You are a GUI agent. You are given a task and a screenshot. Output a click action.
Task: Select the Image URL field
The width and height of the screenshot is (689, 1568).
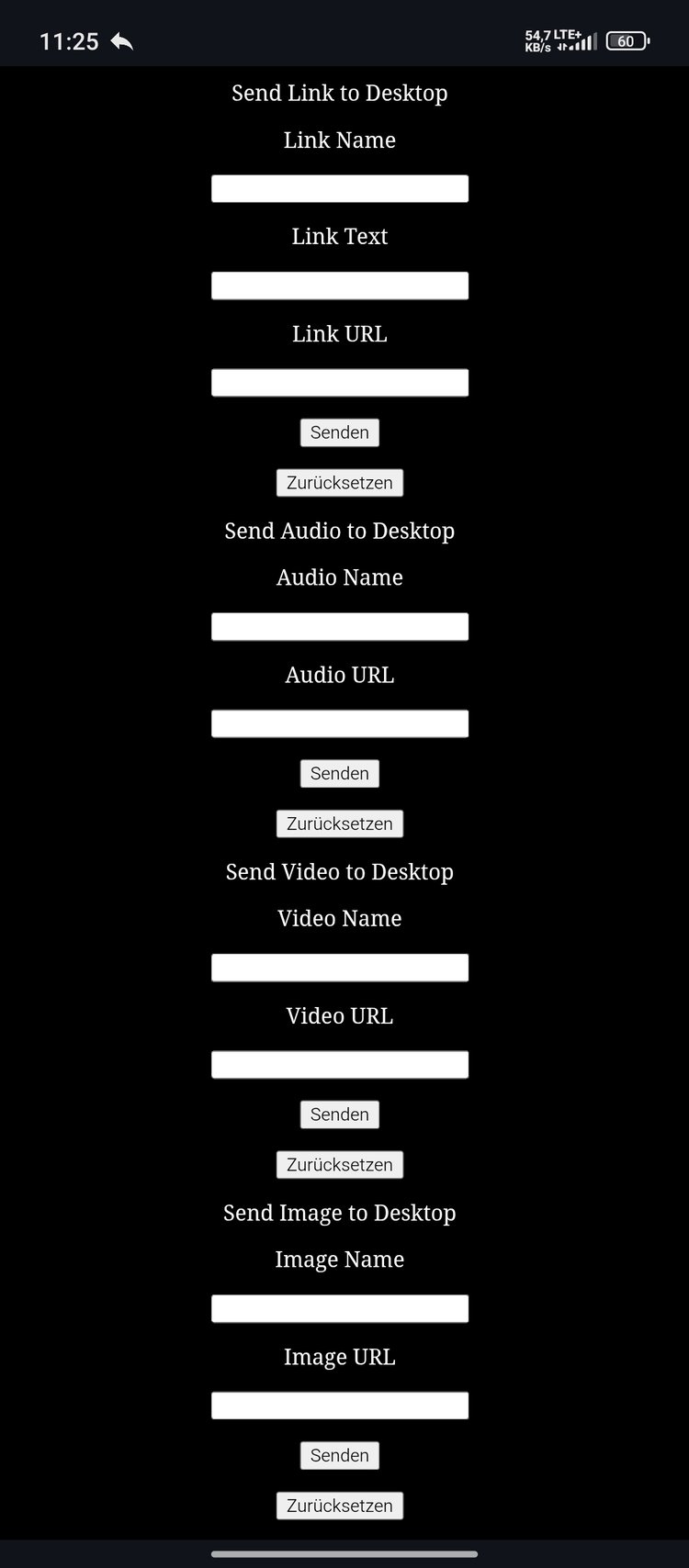coord(339,1406)
